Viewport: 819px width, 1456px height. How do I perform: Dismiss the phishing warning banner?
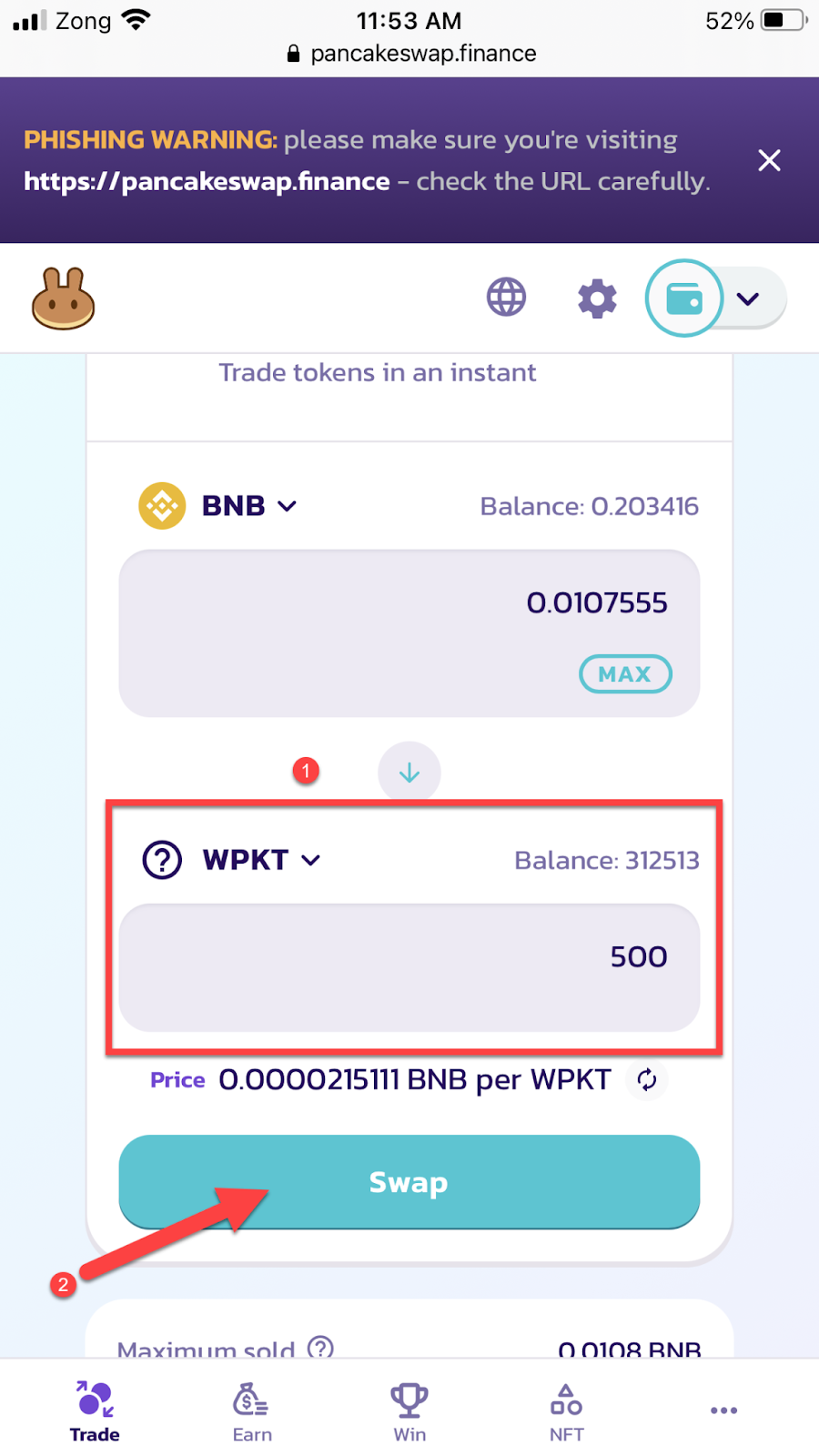pyautogui.click(x=769, y=160)
